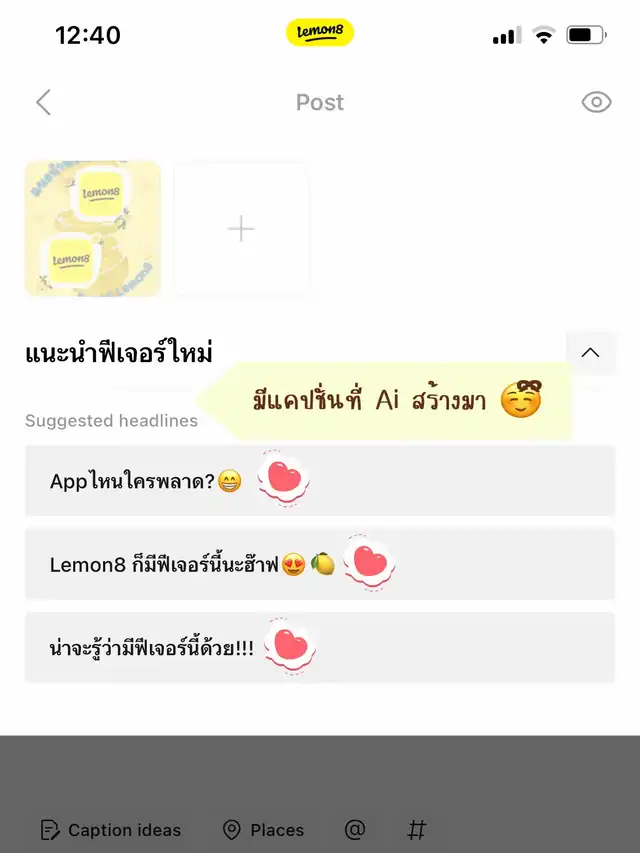Viewport: 640px width, 853px height.
Task: Add a location via Places
Action: click(263, 830)
